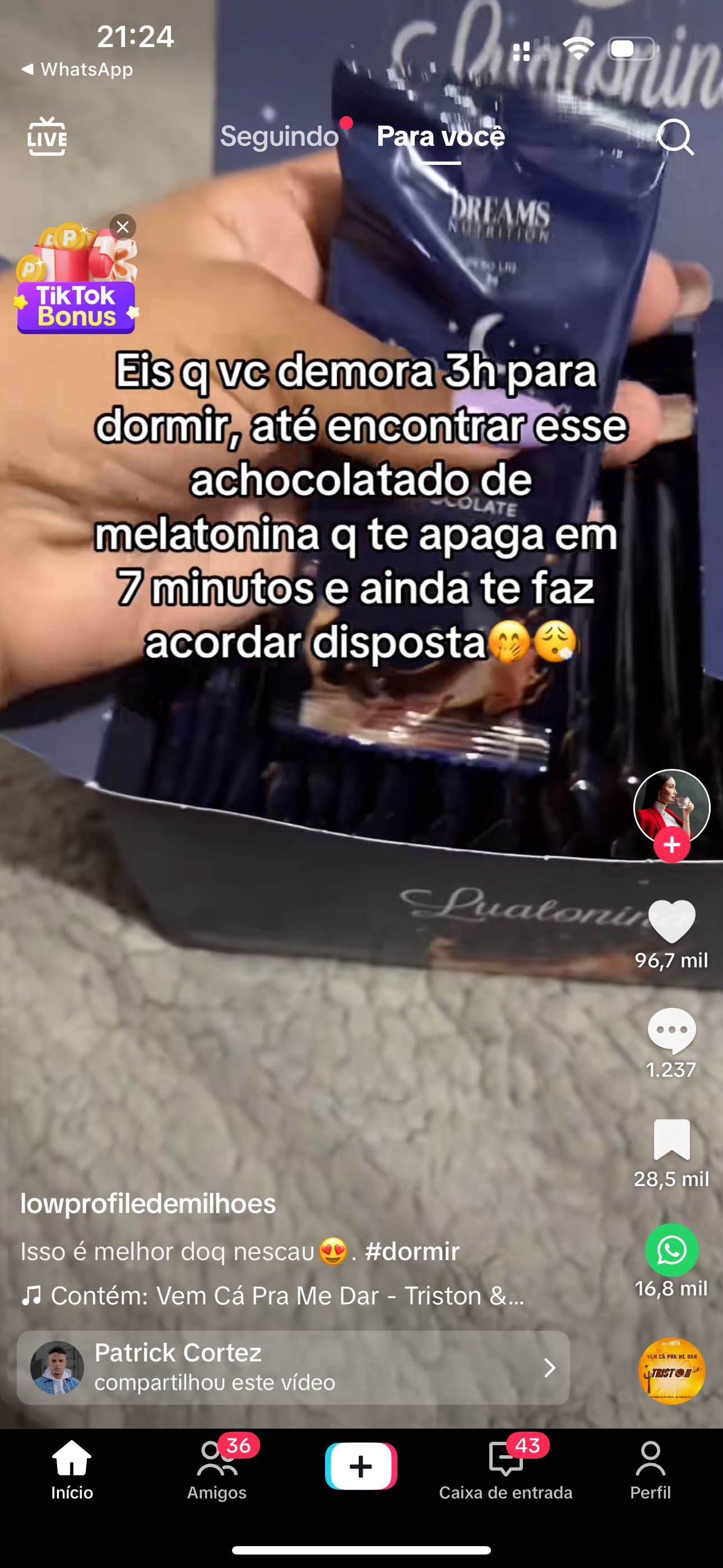
Task: Open sound Vem Cá Pra Me Dar
Action: 286,1295
